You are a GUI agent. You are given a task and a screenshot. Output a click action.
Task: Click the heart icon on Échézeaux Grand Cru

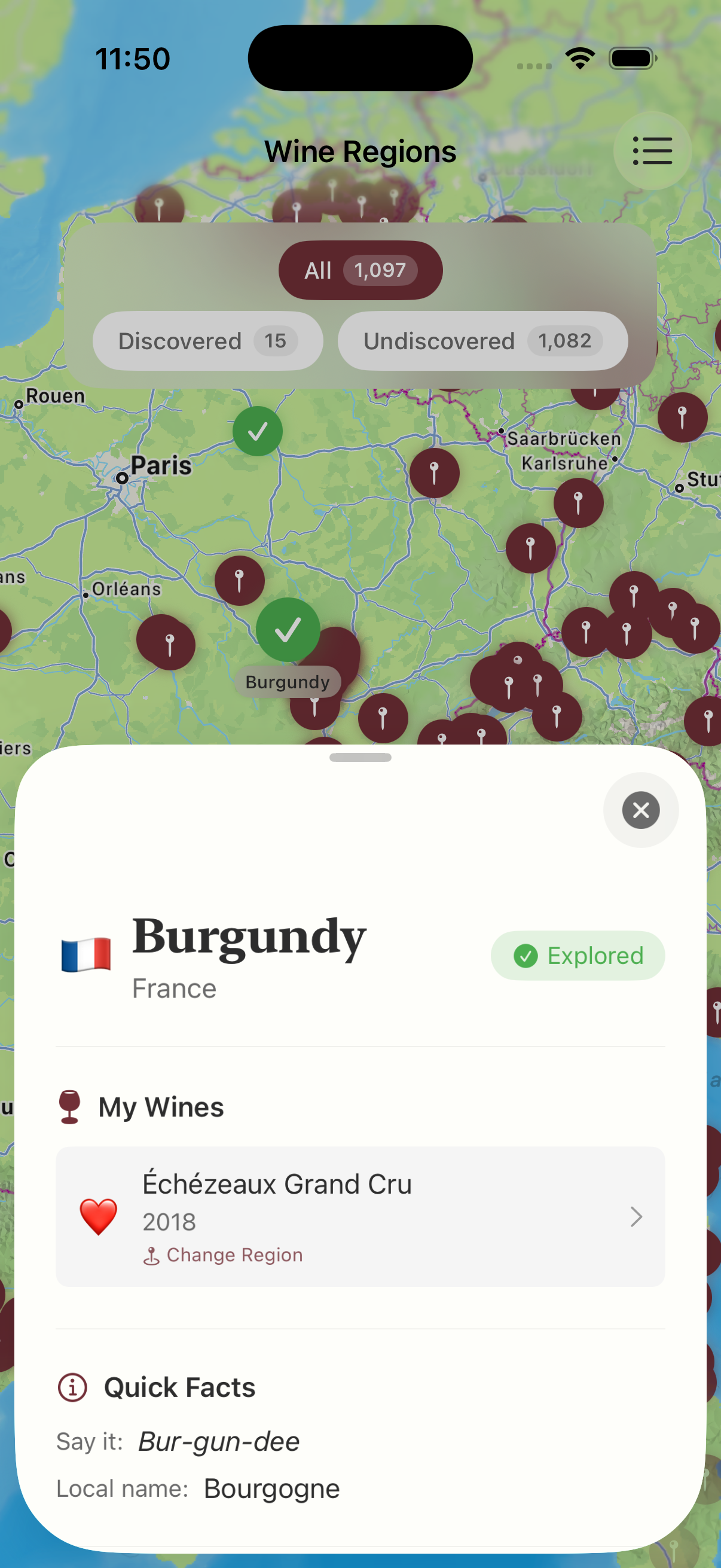coord(99,1218)
